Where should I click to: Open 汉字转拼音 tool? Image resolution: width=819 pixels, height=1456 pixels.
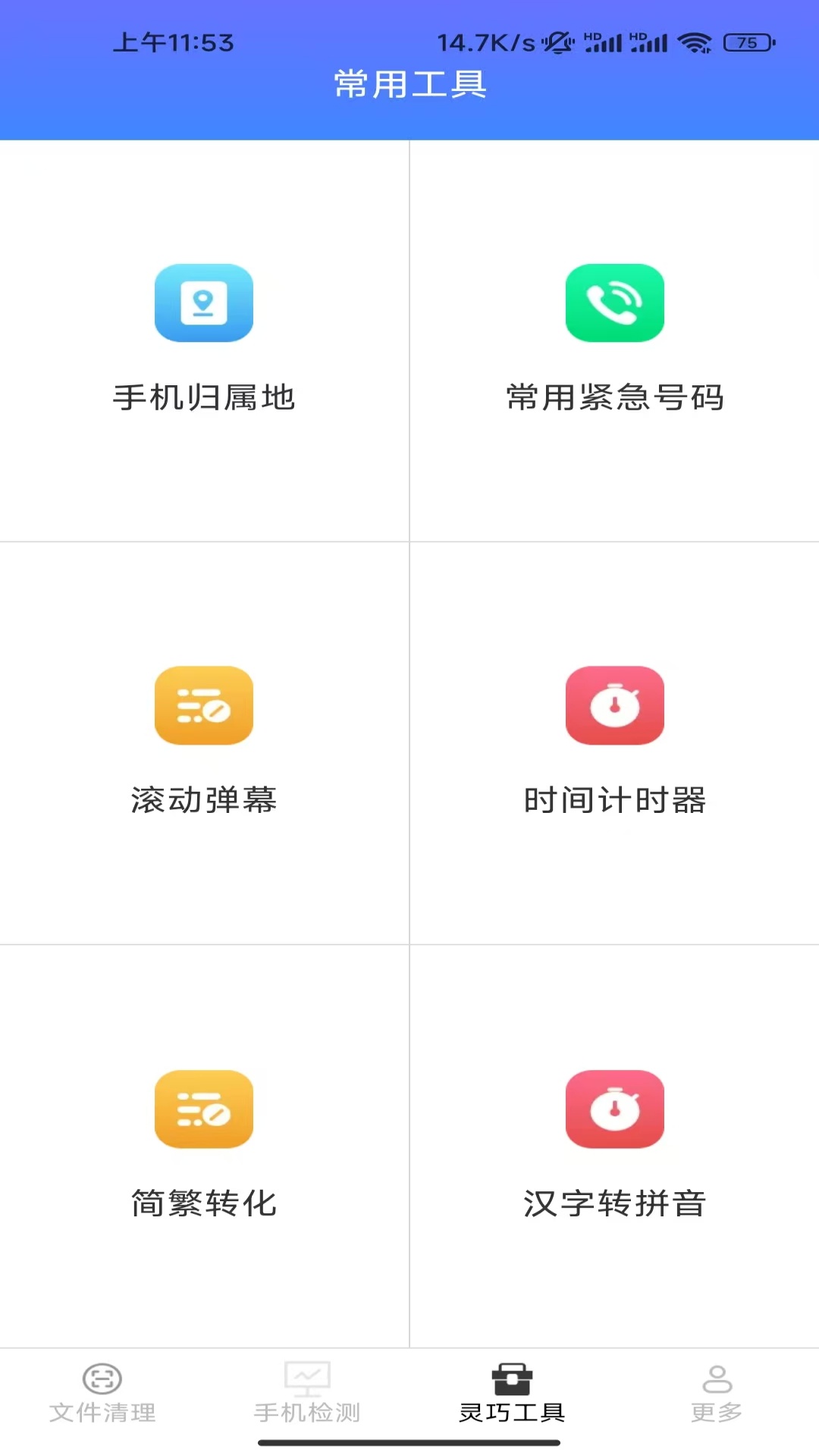(615, 1146)
